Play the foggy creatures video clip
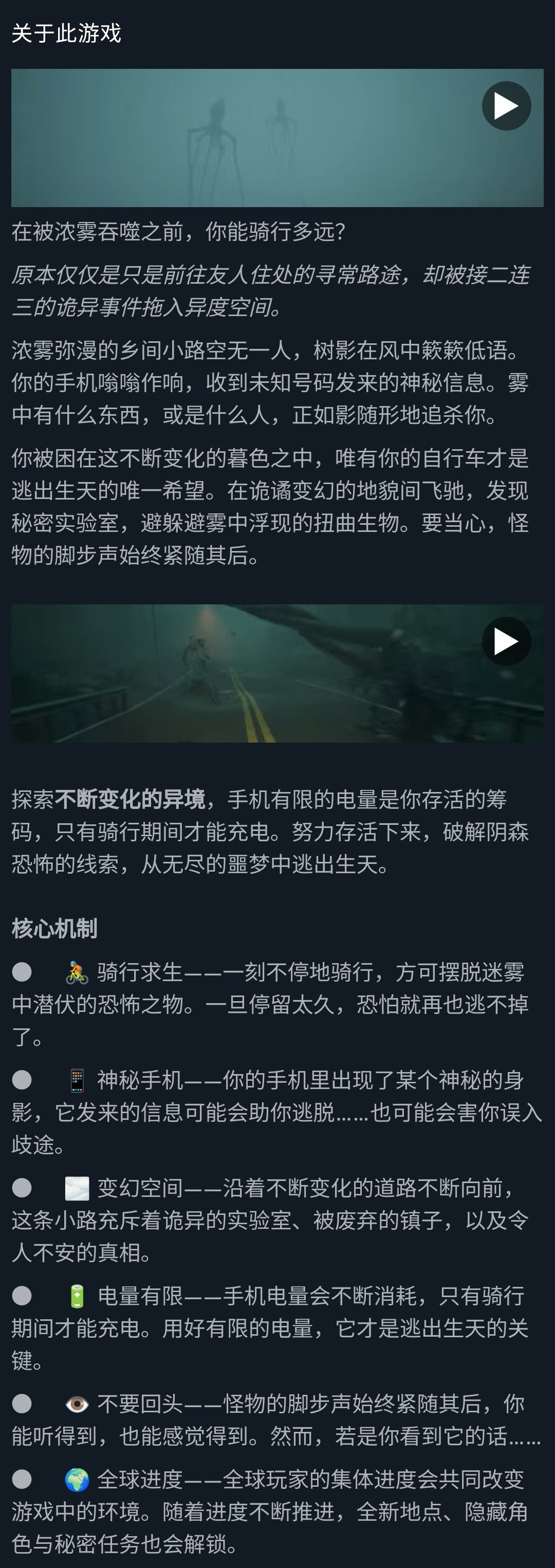This screenshot has height=1568, width=555. point(506,106)
